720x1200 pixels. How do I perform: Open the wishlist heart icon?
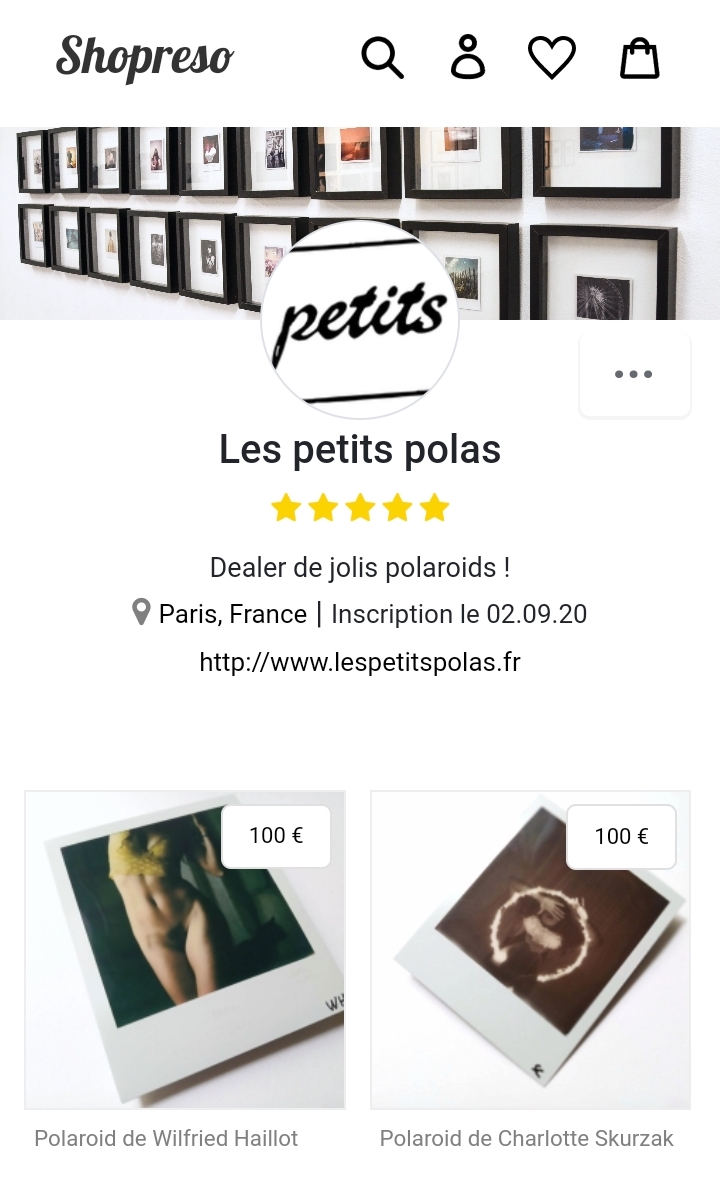click(552, 58)
